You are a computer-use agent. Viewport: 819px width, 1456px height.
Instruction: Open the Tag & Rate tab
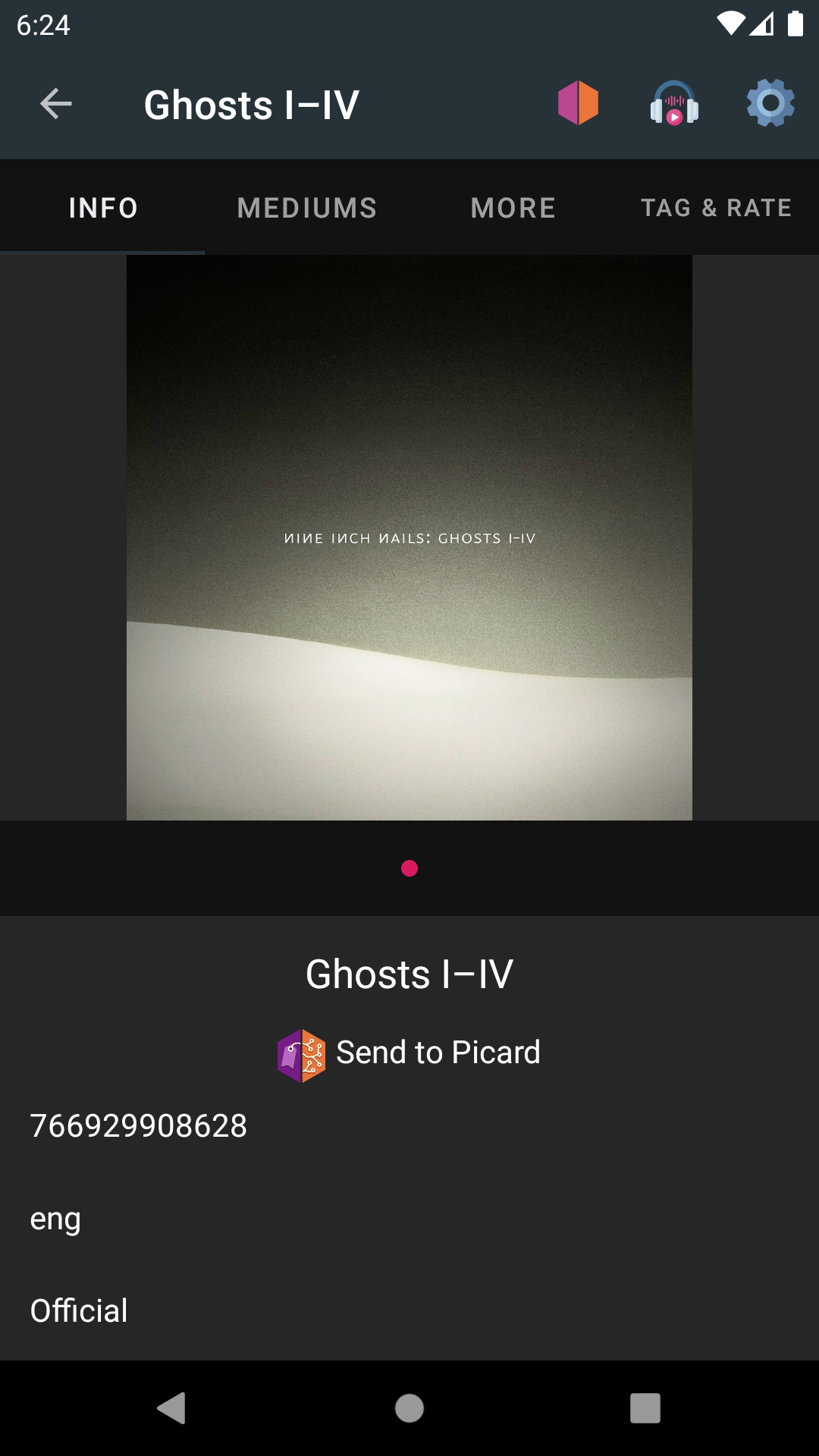point(717,208)
